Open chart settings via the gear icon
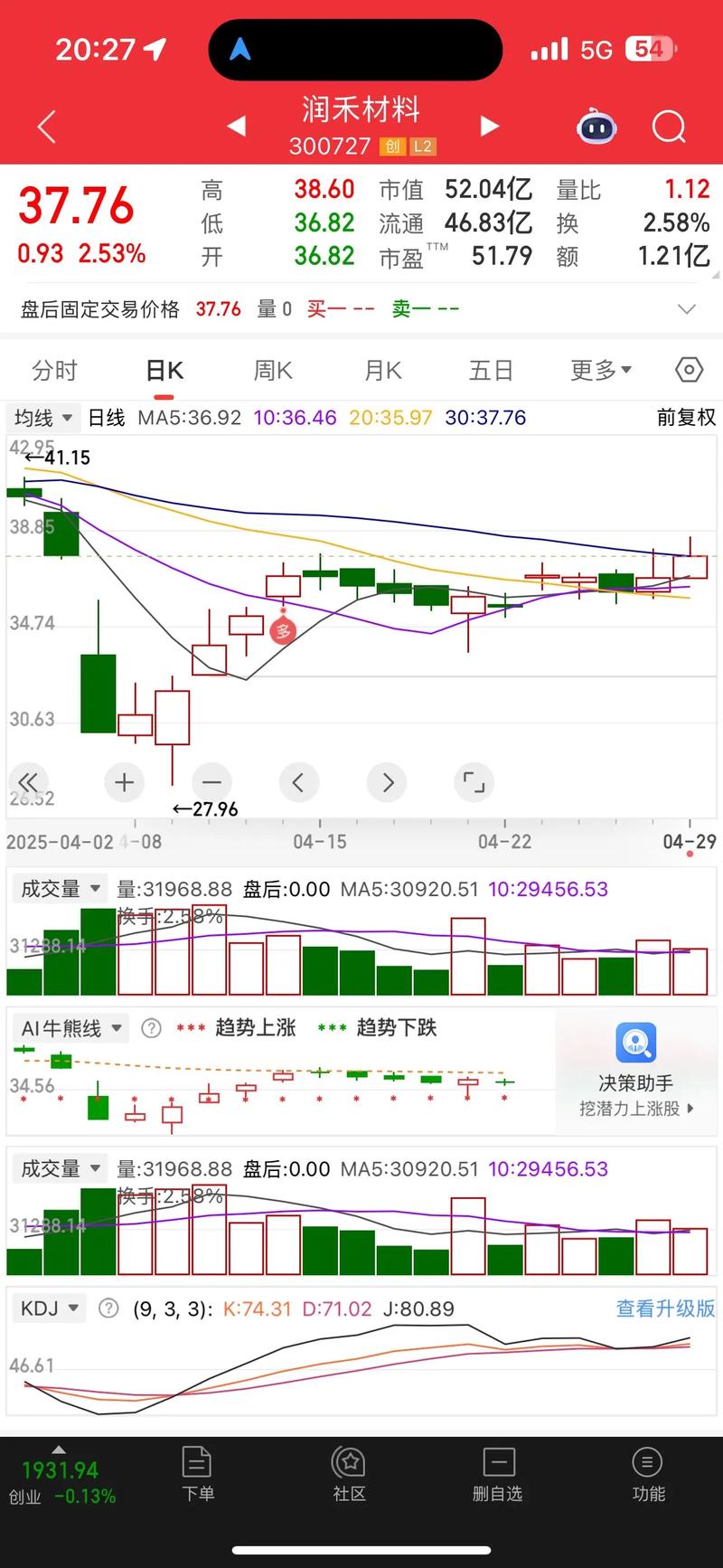 click(689, 370)
